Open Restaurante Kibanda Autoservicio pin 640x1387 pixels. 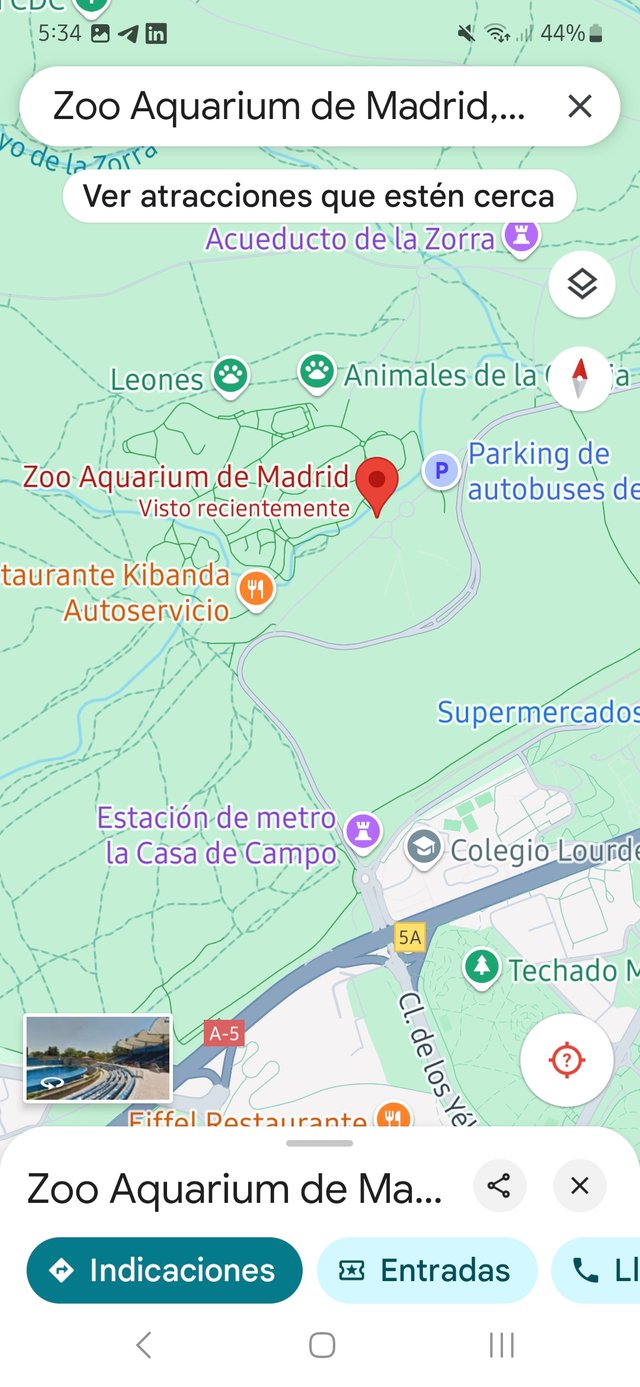coord(257,588)
